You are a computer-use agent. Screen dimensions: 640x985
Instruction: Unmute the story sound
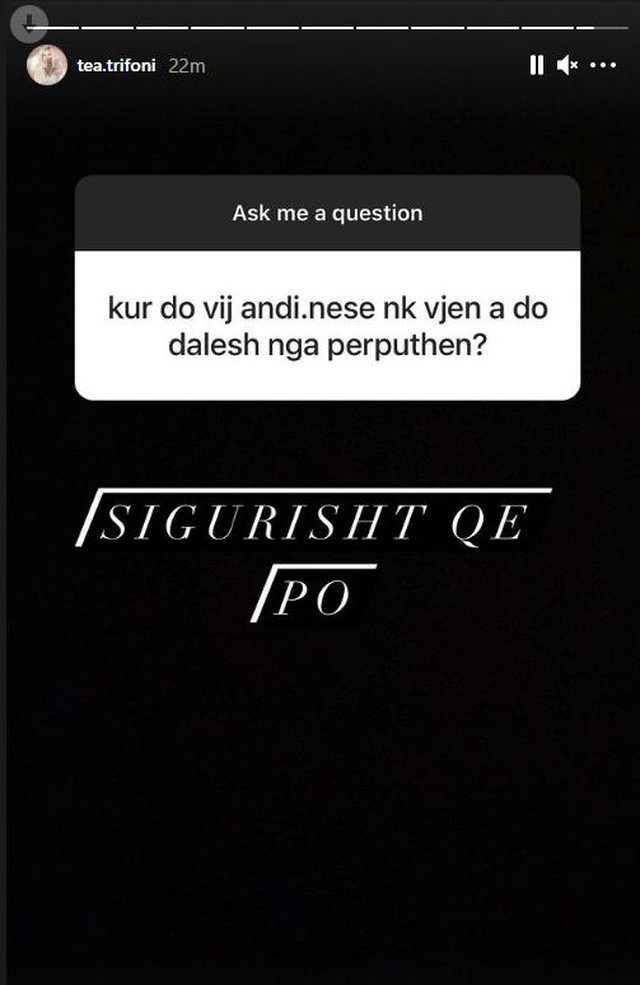pos(567,65)
